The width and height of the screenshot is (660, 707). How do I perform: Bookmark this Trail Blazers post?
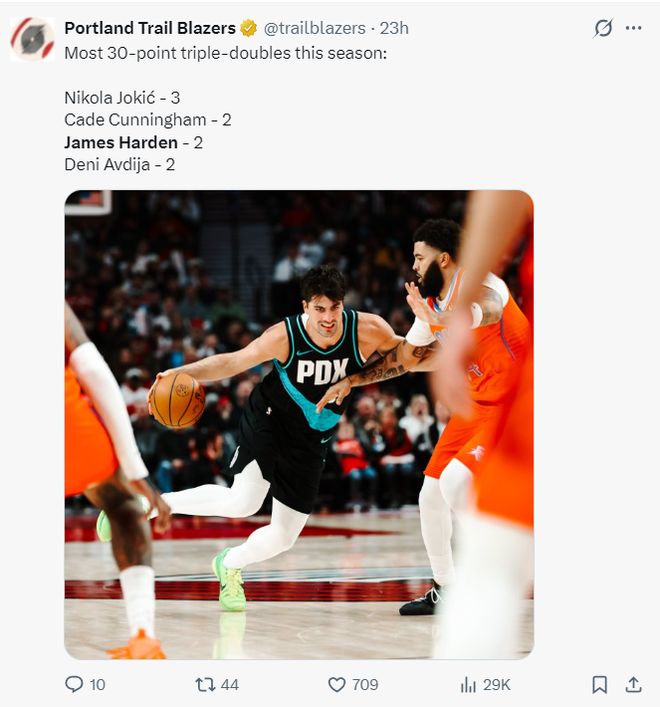coord(599,684)
